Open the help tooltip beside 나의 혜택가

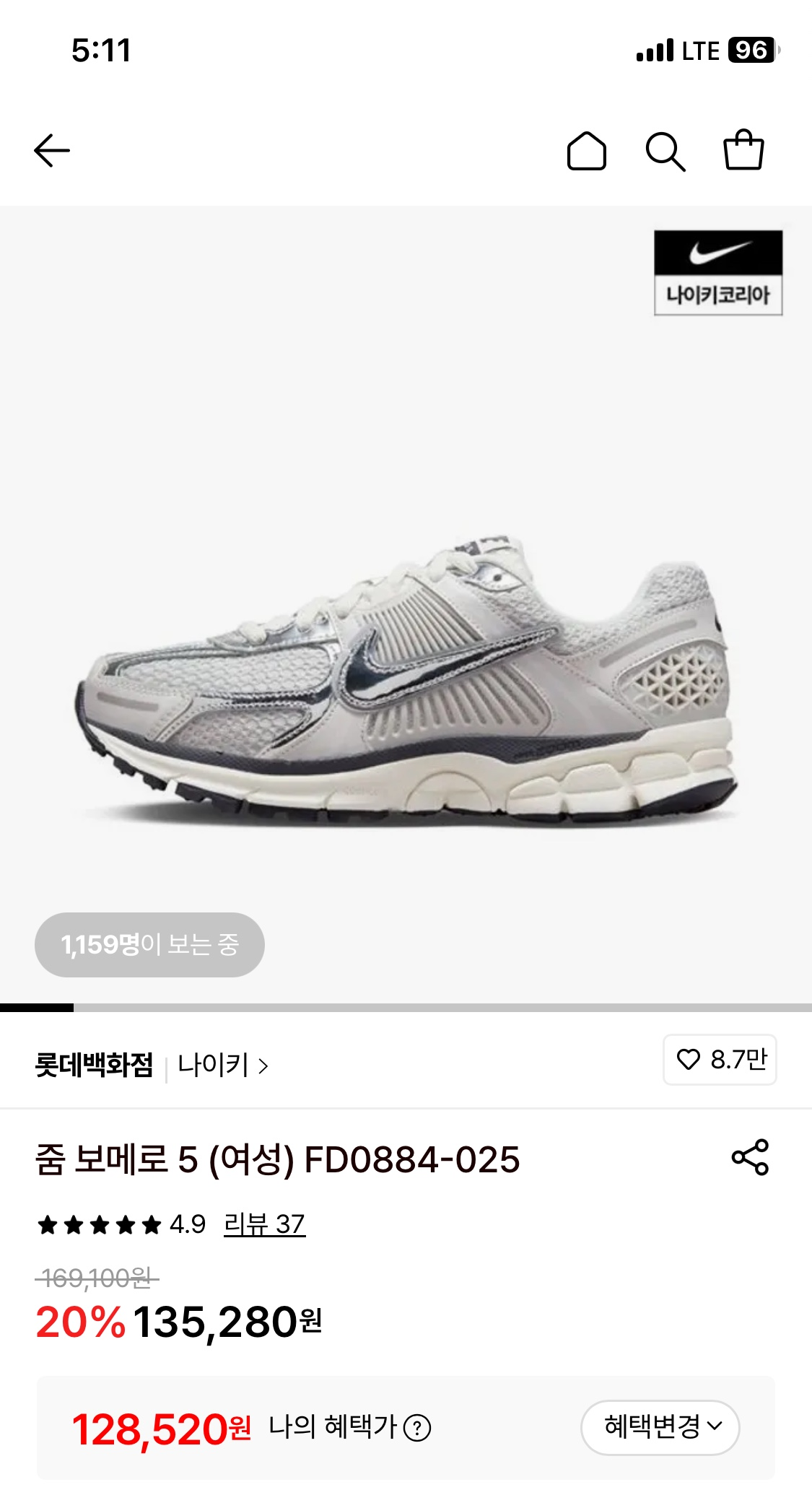pyautogui.click(x=417, y=1427)
